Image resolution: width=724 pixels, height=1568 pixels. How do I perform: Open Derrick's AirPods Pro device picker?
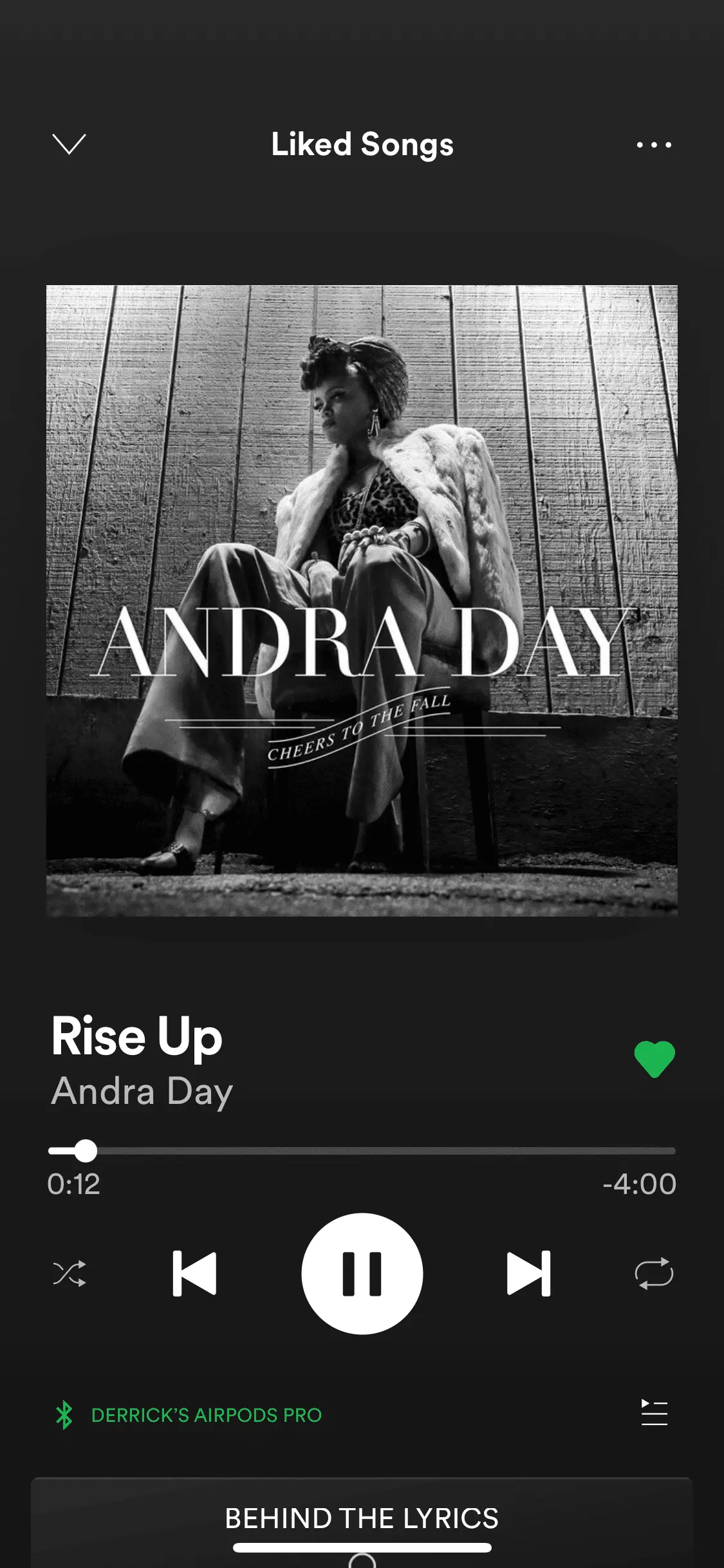[206, 1415]
